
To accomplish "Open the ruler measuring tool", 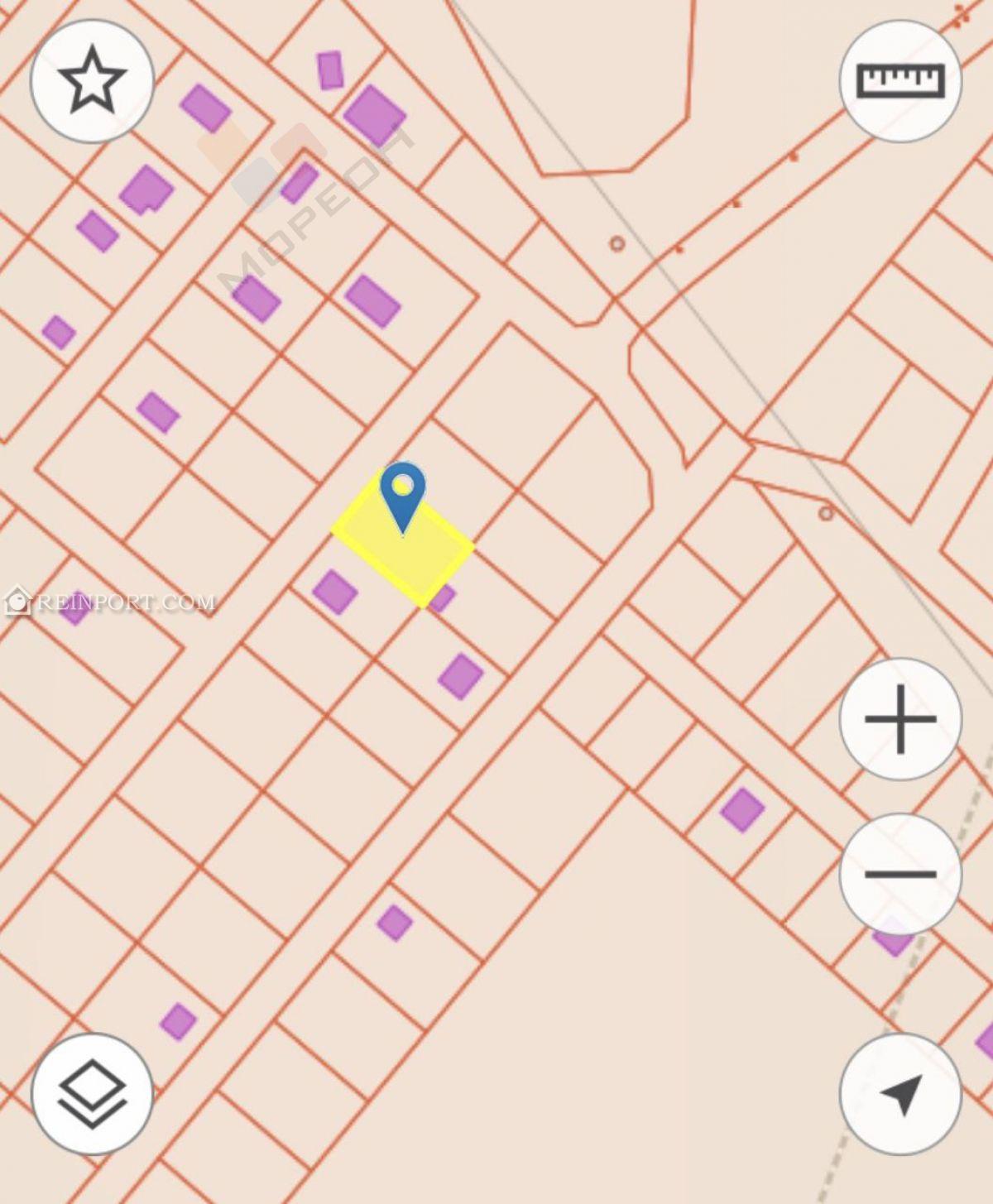I will pyautogui.click(x=900, y=80).
